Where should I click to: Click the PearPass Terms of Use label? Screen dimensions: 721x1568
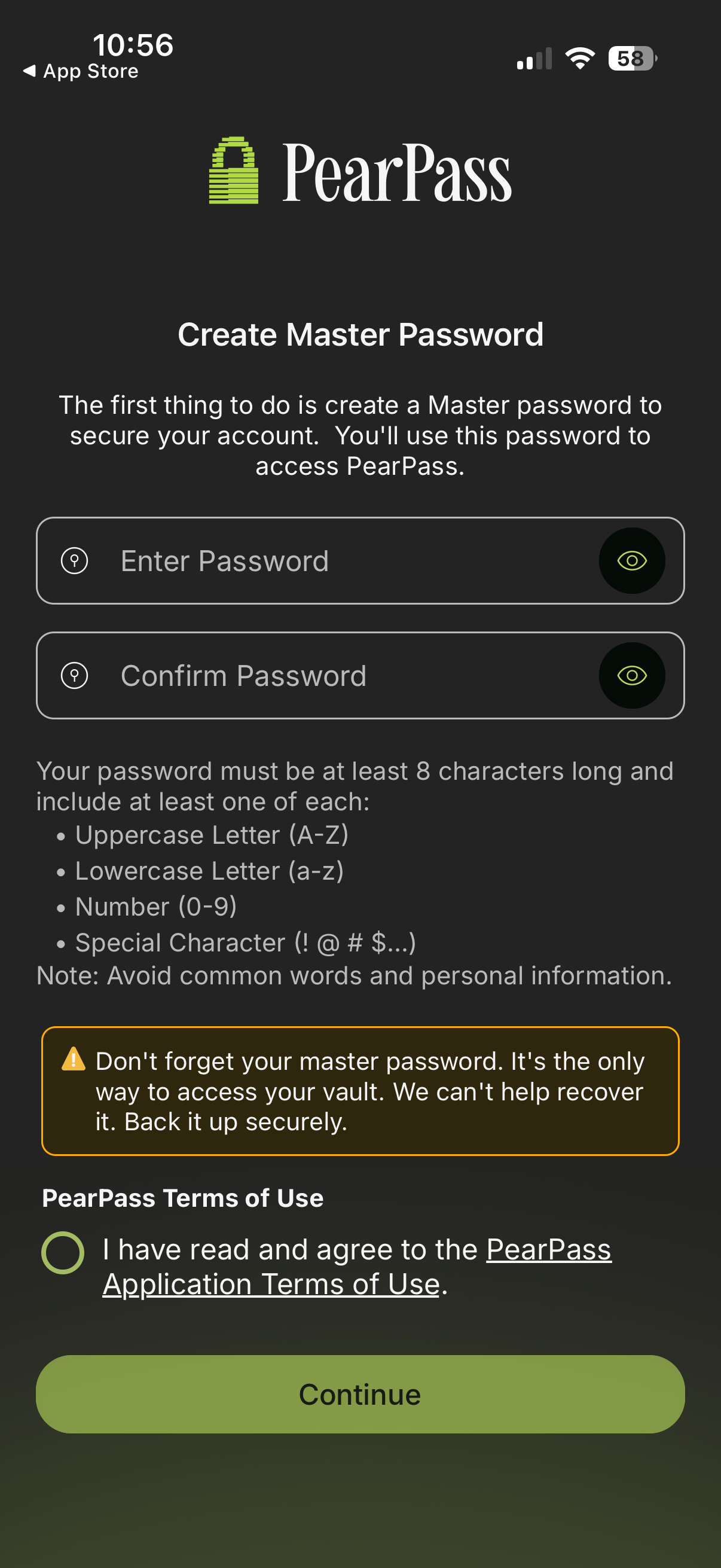(x=182, y=1197)
